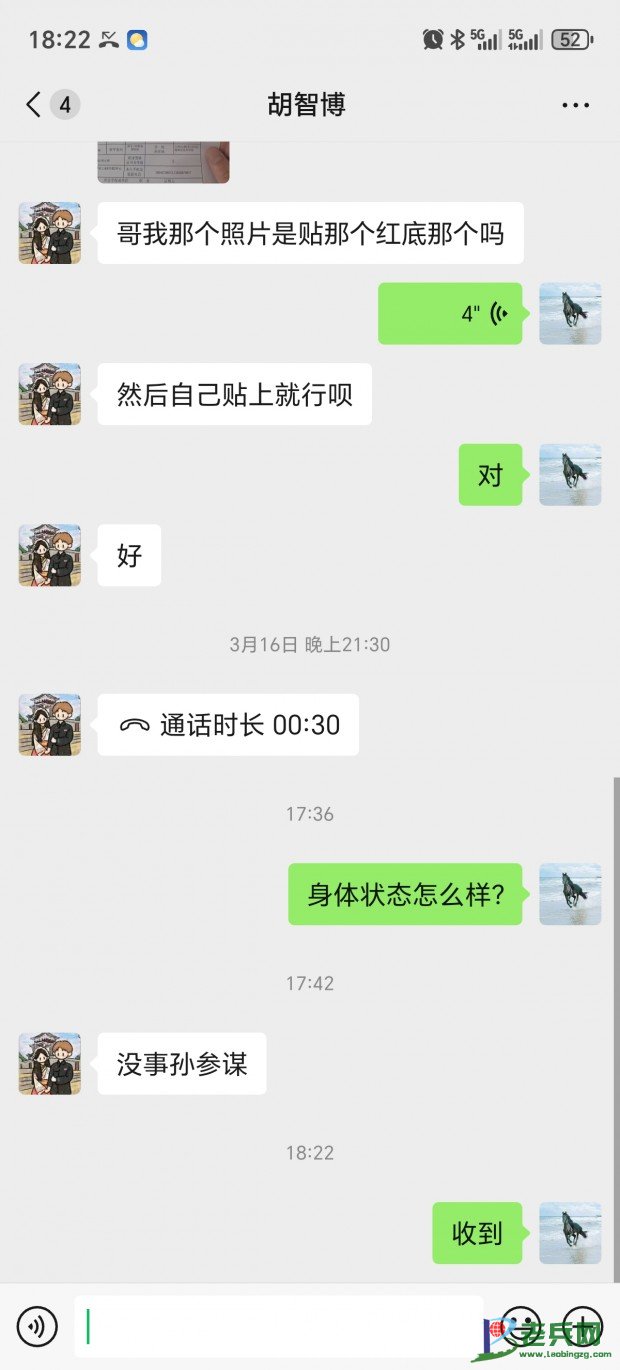Open the emoji sticker panel
Screen dimensions: 620x1370
click(x=520, y=1326)
